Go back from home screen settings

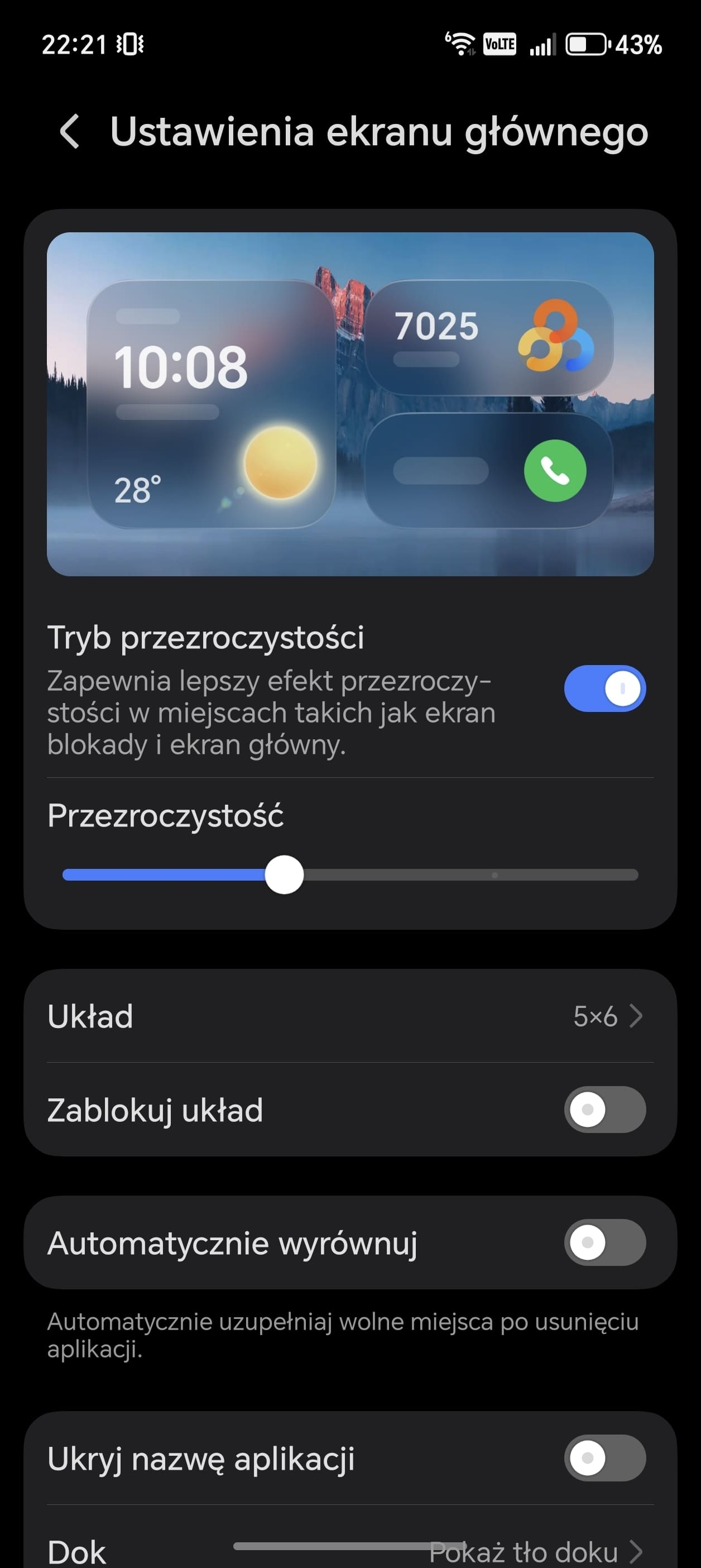[x=70, y=131]
